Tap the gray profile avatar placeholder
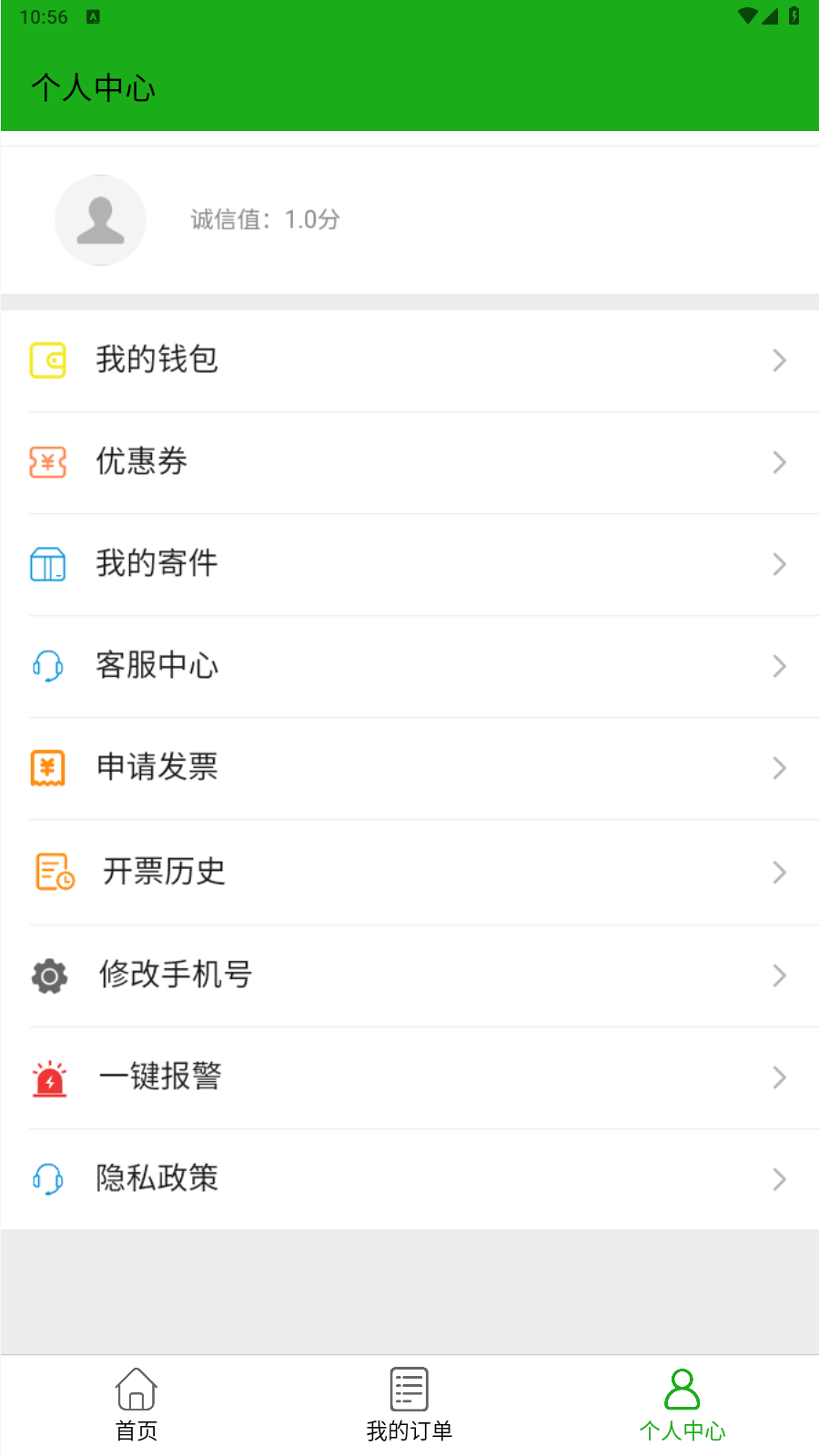819x1456 pixels. tap(100, 220)
